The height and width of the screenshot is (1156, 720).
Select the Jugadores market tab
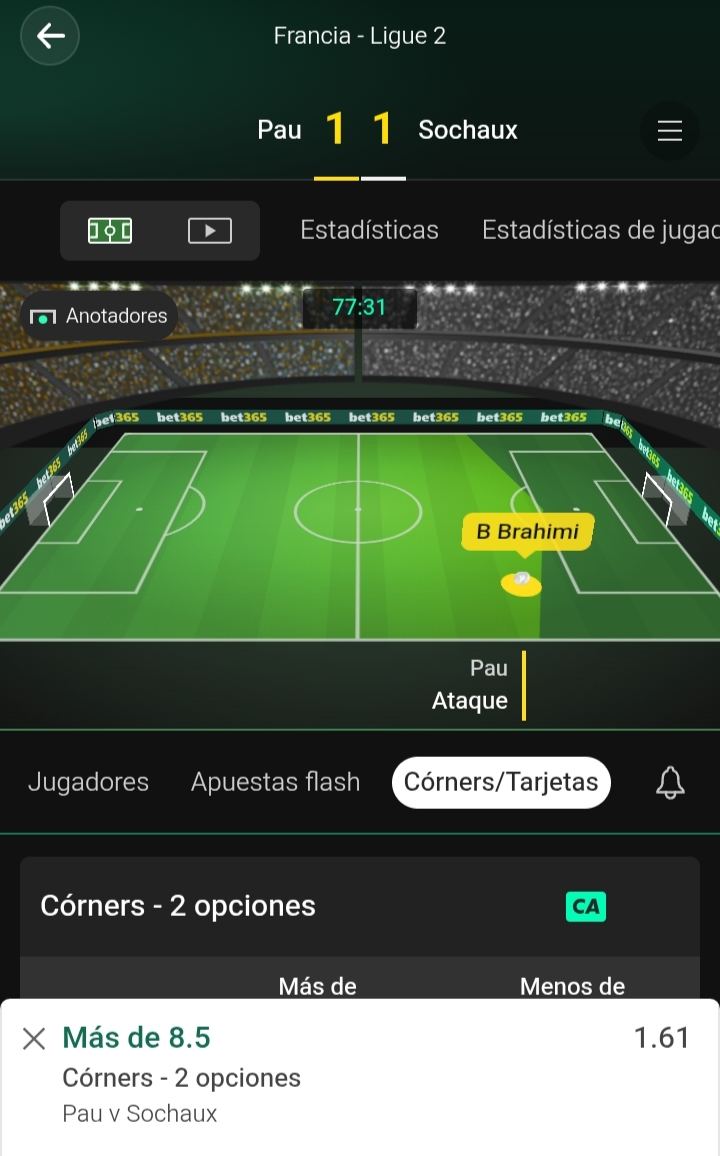[88, 781]
